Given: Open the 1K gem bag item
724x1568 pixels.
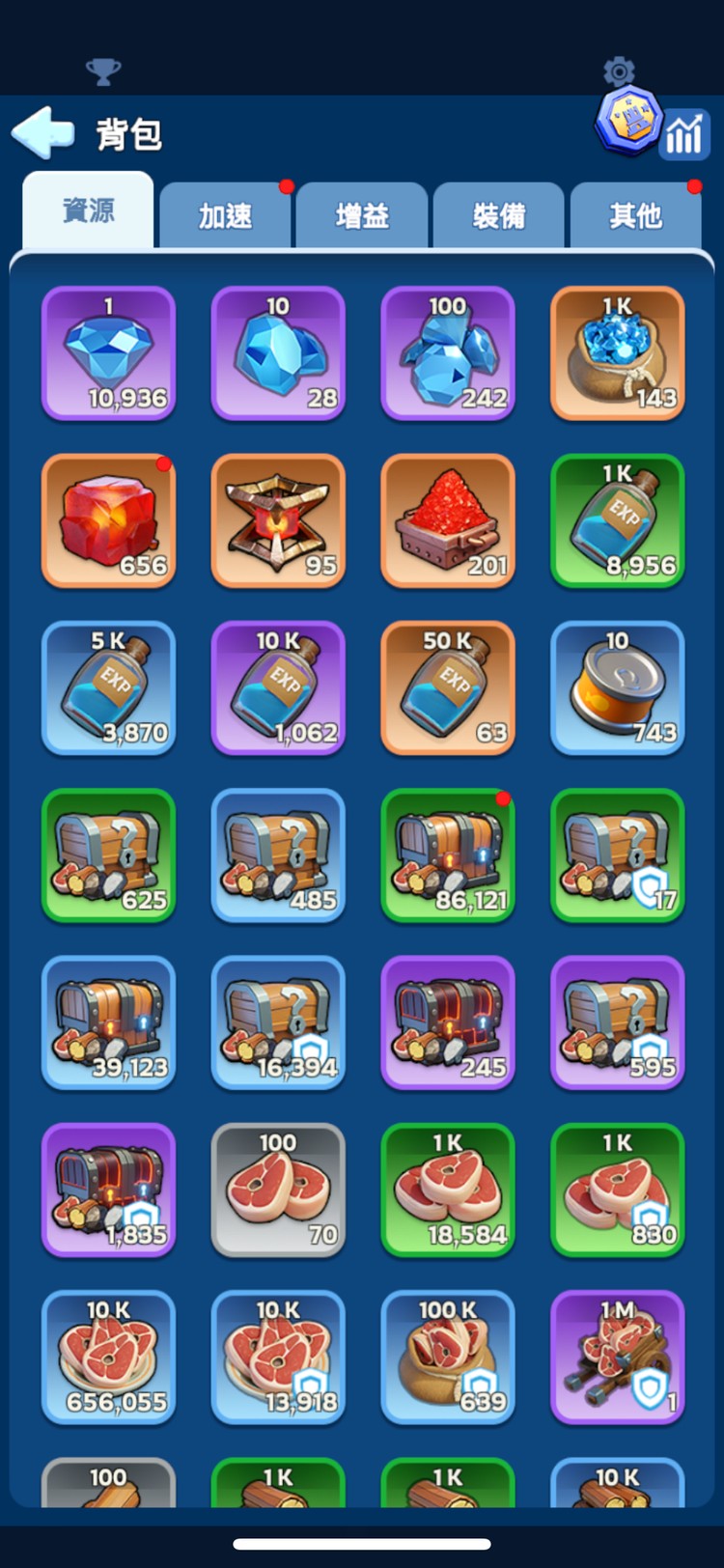Looking at the screenshot, I should pos(618,353).
